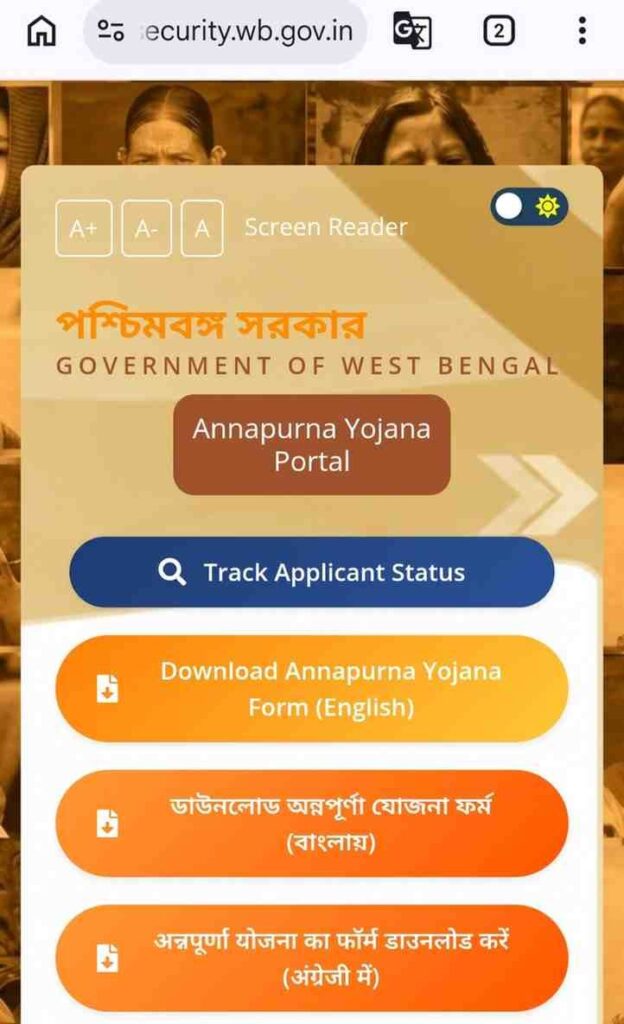Open the browser overflow menu
The width and height of the screenshot is (624, 1024).
pos(582,31)
